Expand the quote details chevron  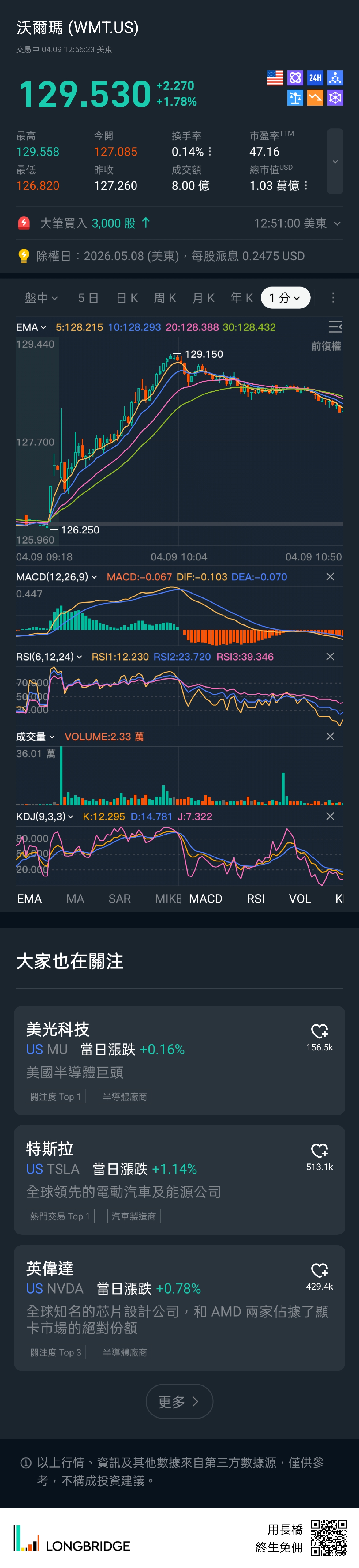pos(335,161)
